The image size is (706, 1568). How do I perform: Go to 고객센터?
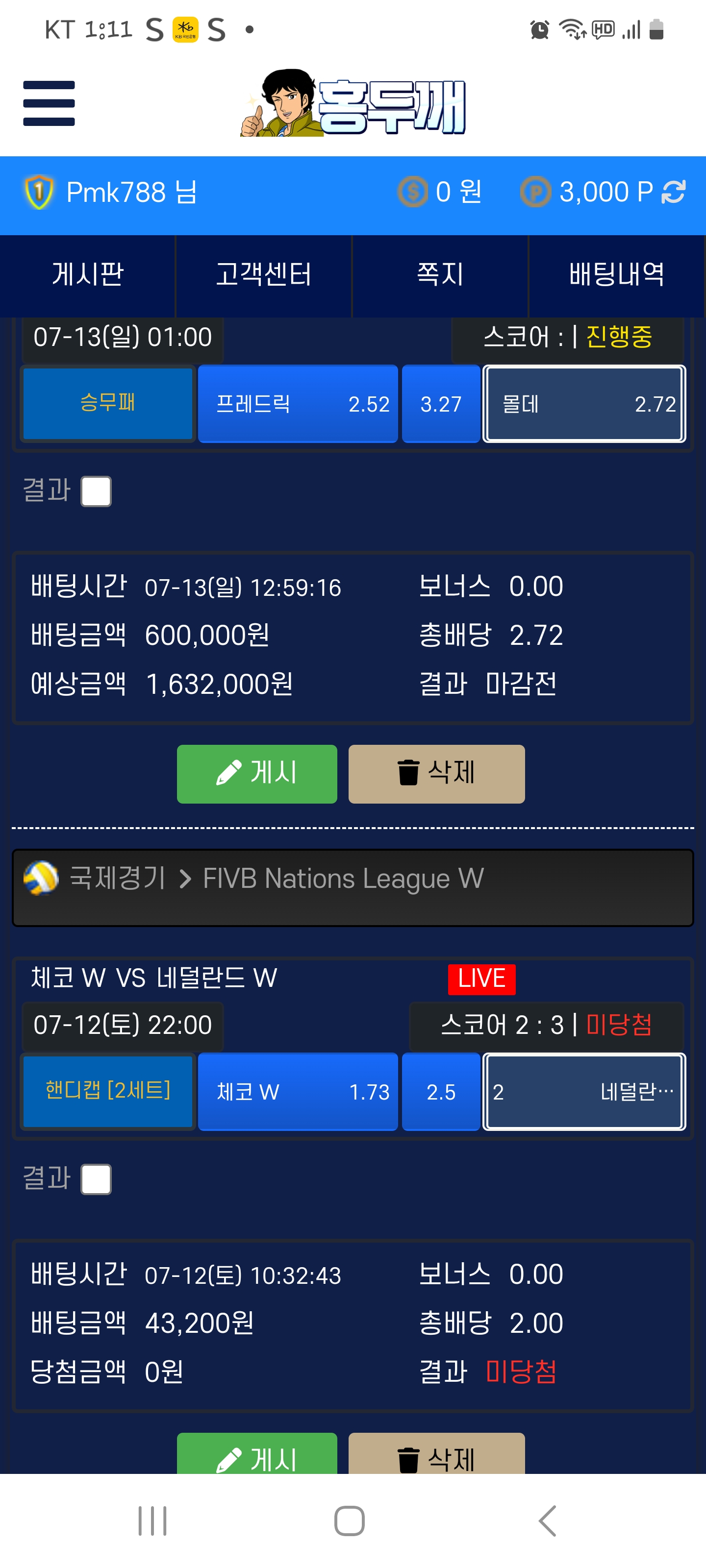(264, 275)
